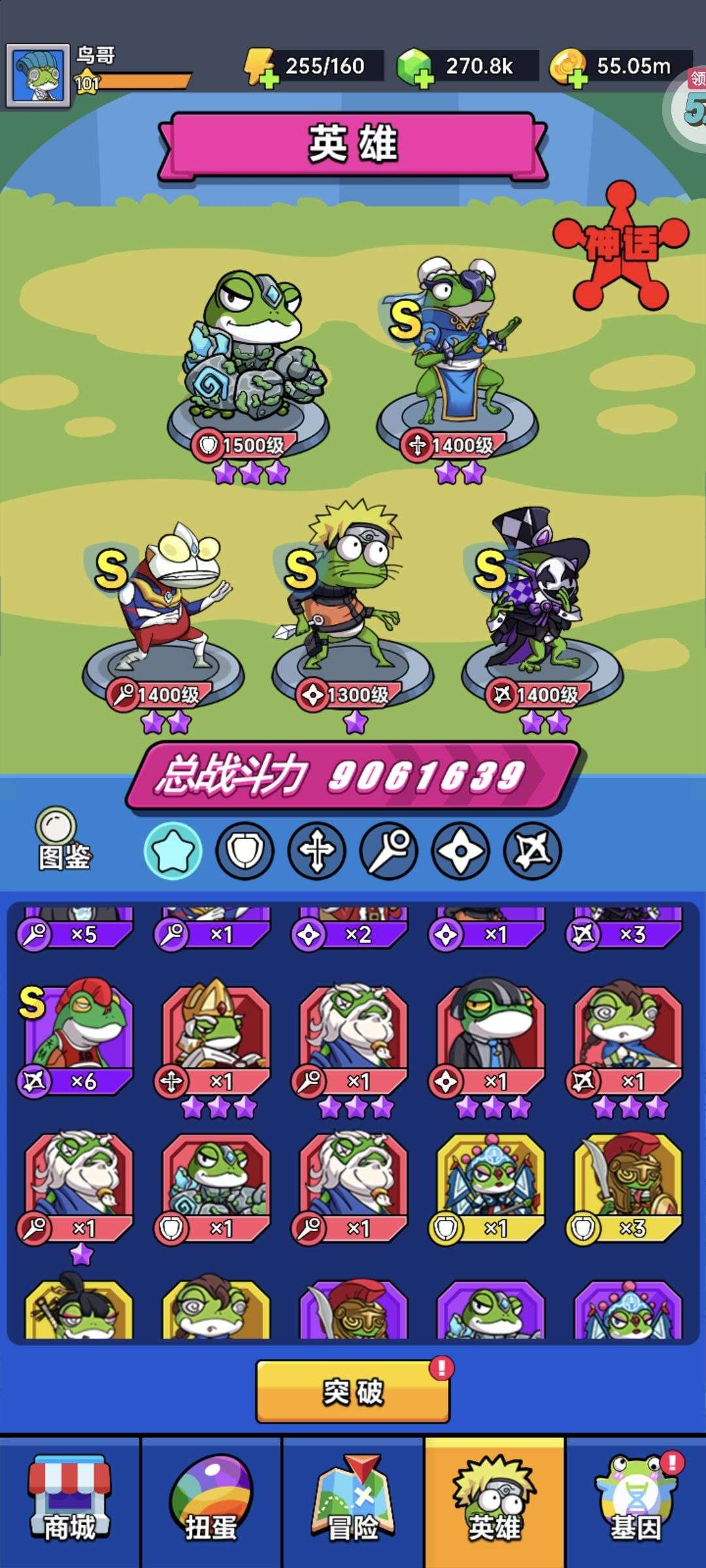Viewport: 706px width, 1568px height.
Task: Switch to the 扭蛋 gacha tab
Action: coord(210,1501)
